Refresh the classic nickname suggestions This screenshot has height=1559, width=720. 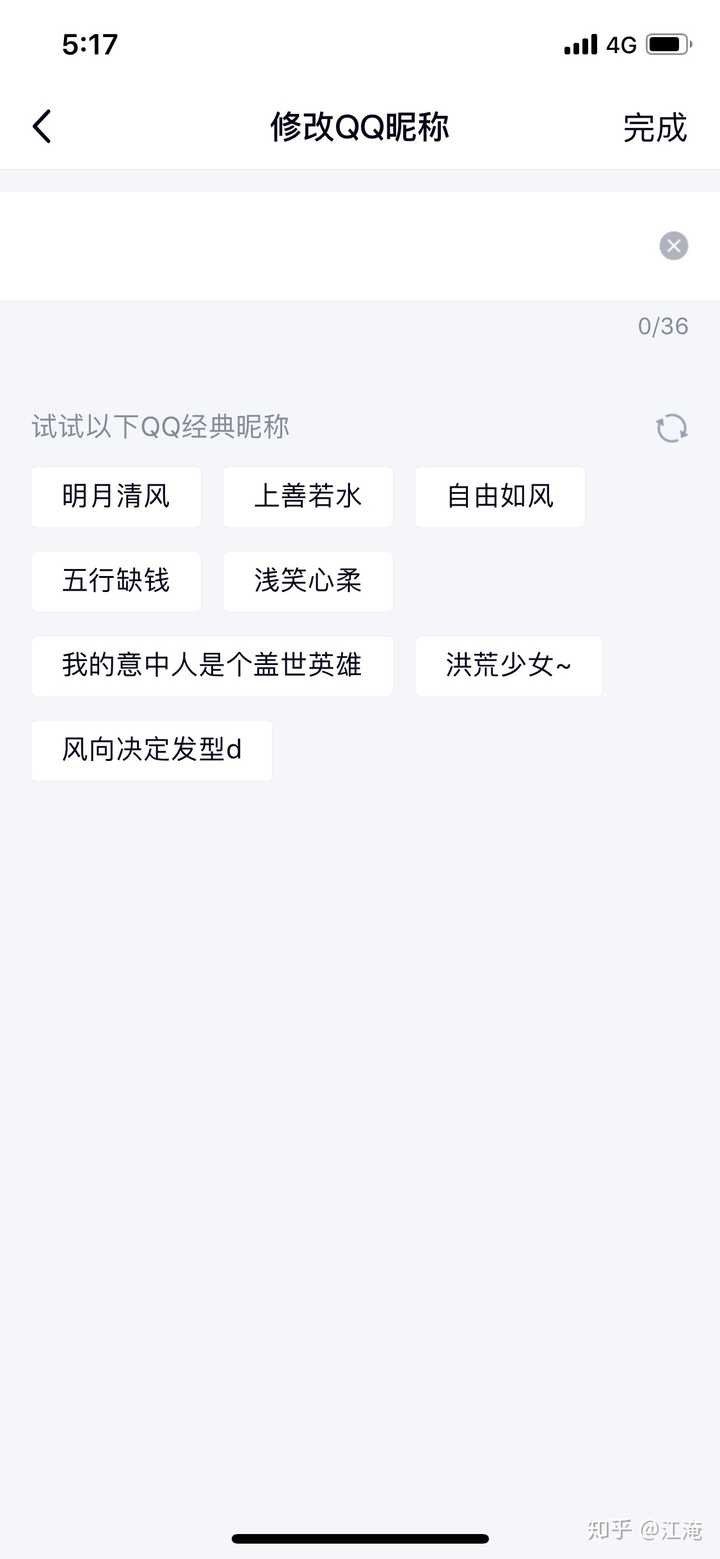pyautogui.click(x=672, y=428)
